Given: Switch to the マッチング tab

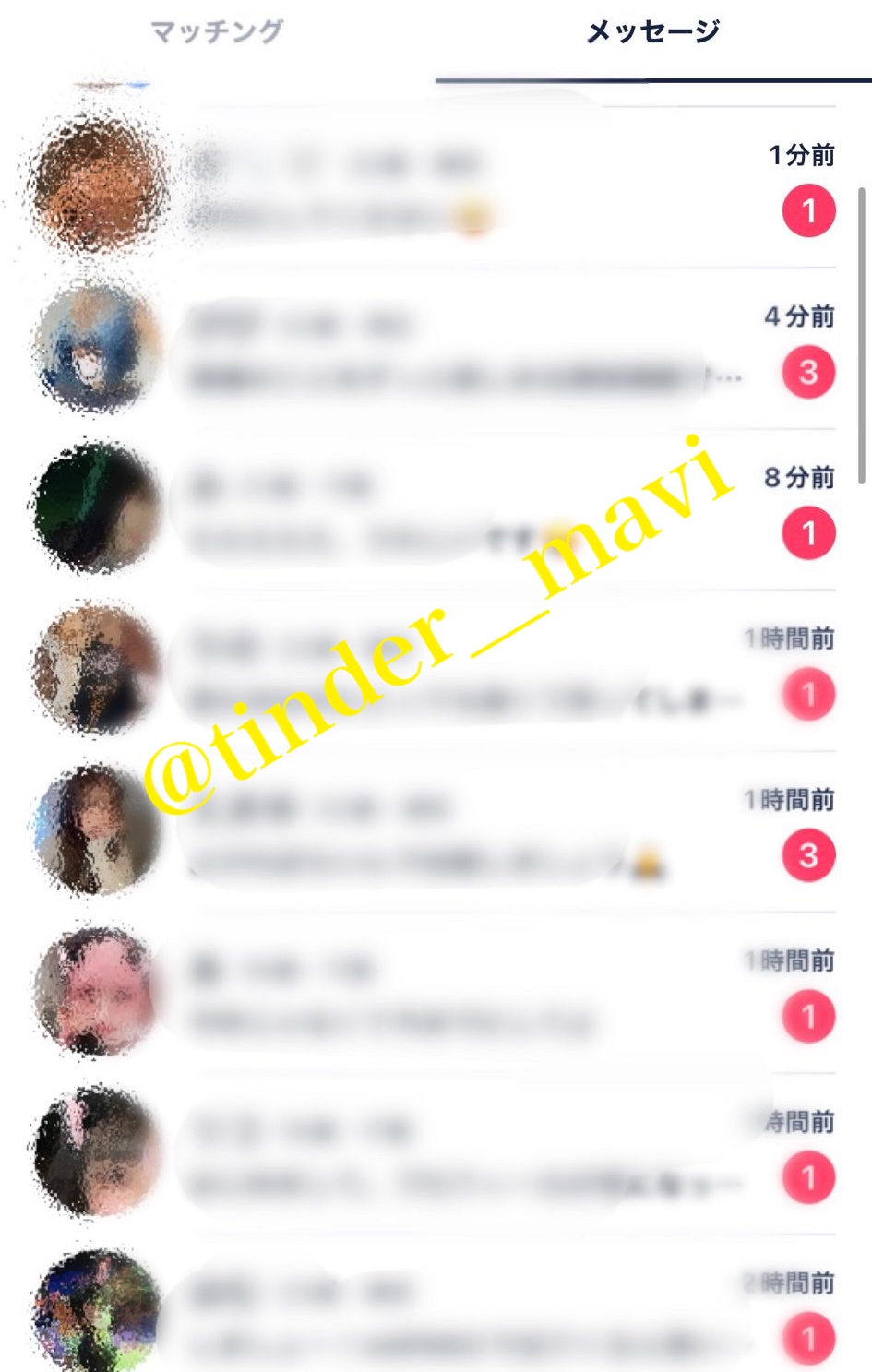Looking at the screenshot, I should tap(217, 32).
